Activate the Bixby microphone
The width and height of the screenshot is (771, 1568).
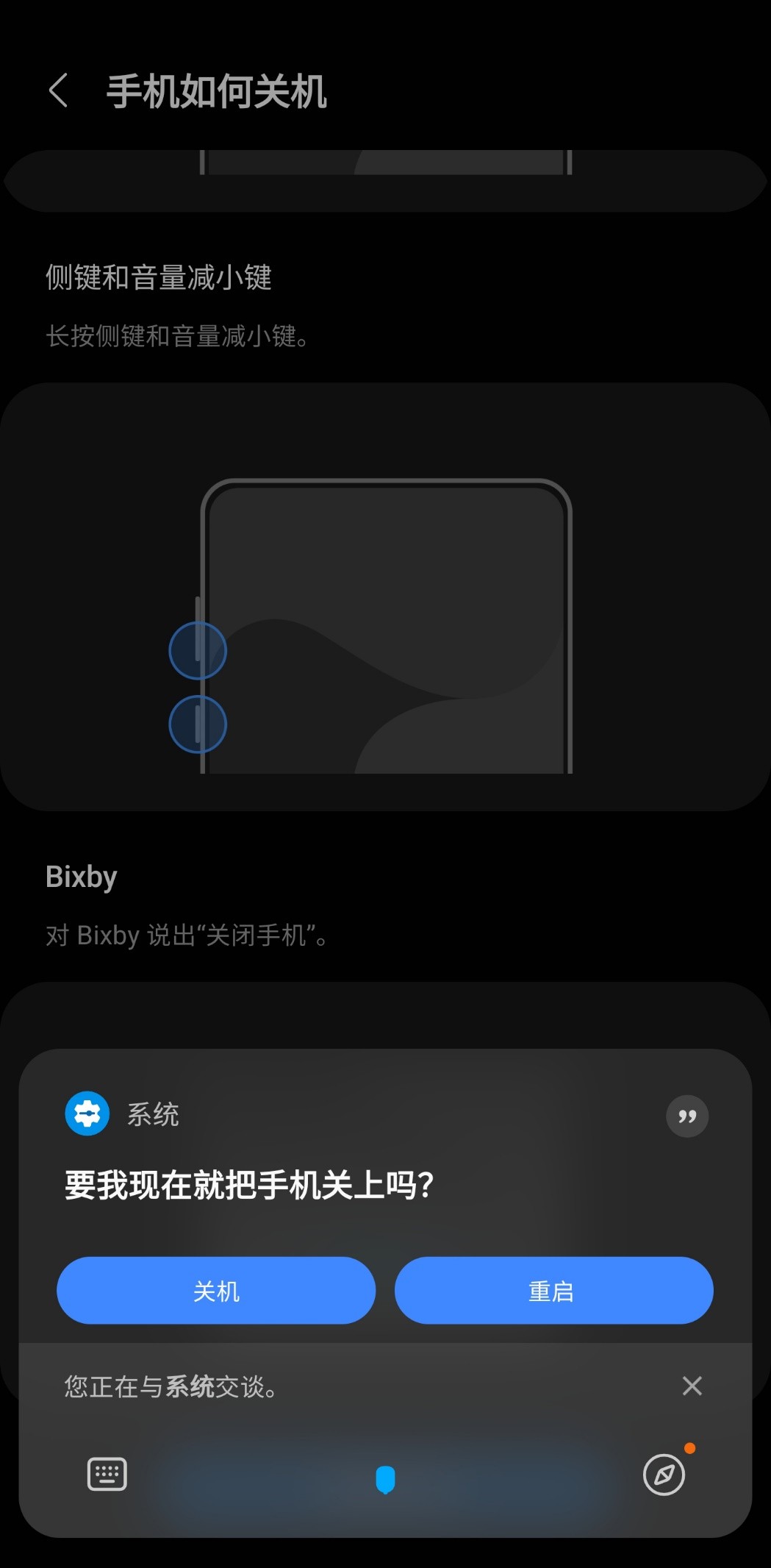tap(385, 1479)
